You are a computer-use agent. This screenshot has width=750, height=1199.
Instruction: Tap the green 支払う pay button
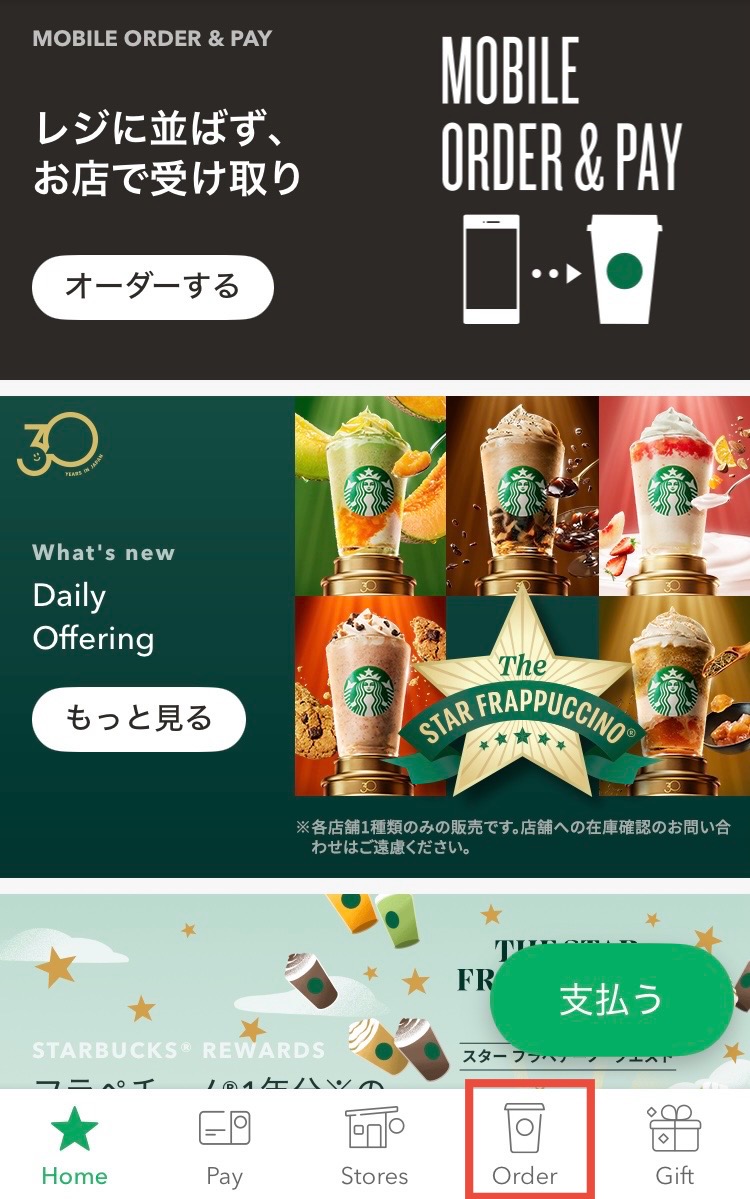coord(611,999)
